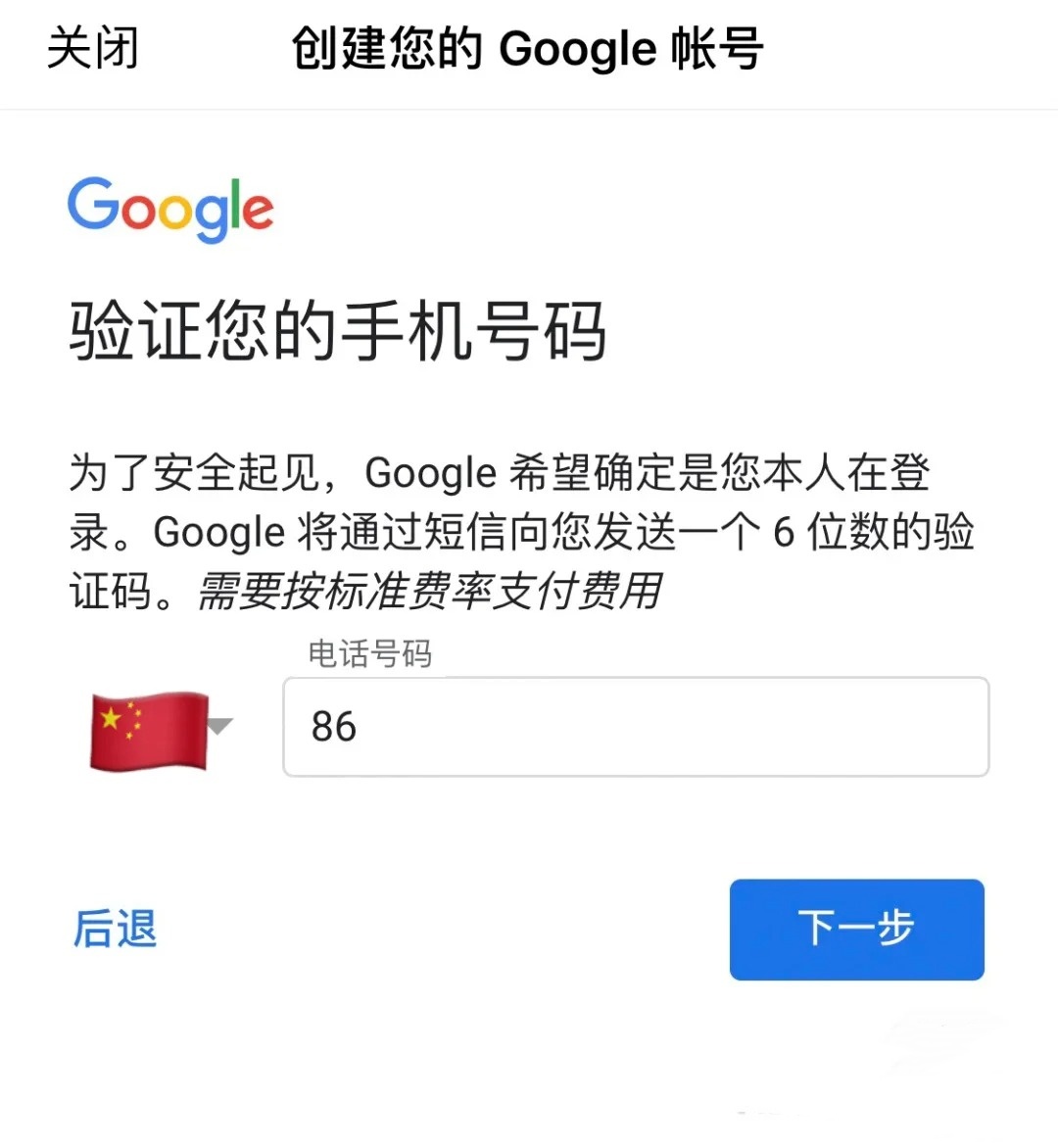Click the China flag beside the input
This screenshot has width=1058, height=1148.
[152, 730]
